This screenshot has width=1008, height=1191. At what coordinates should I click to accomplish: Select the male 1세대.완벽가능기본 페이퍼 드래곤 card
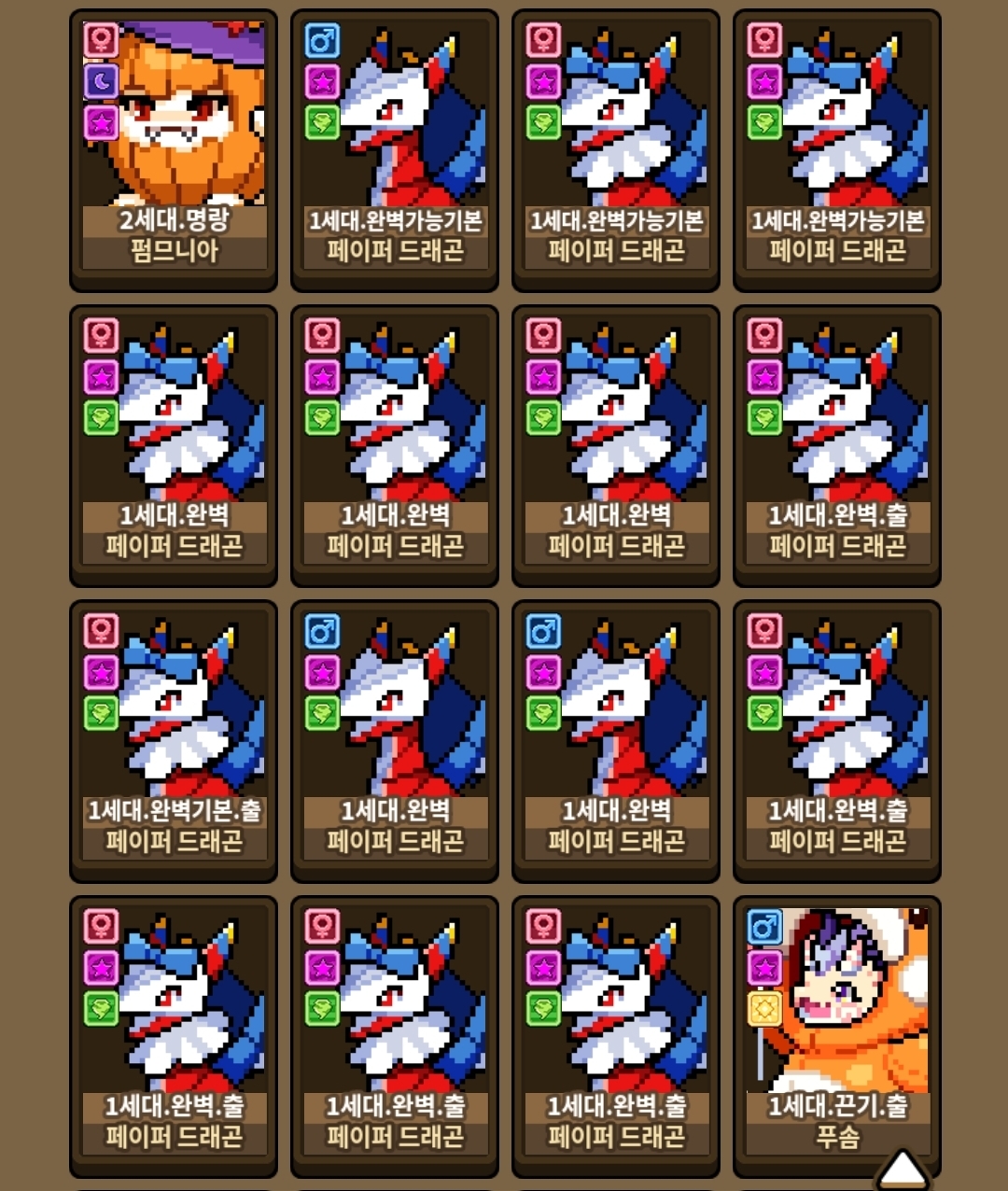point(395,149)
